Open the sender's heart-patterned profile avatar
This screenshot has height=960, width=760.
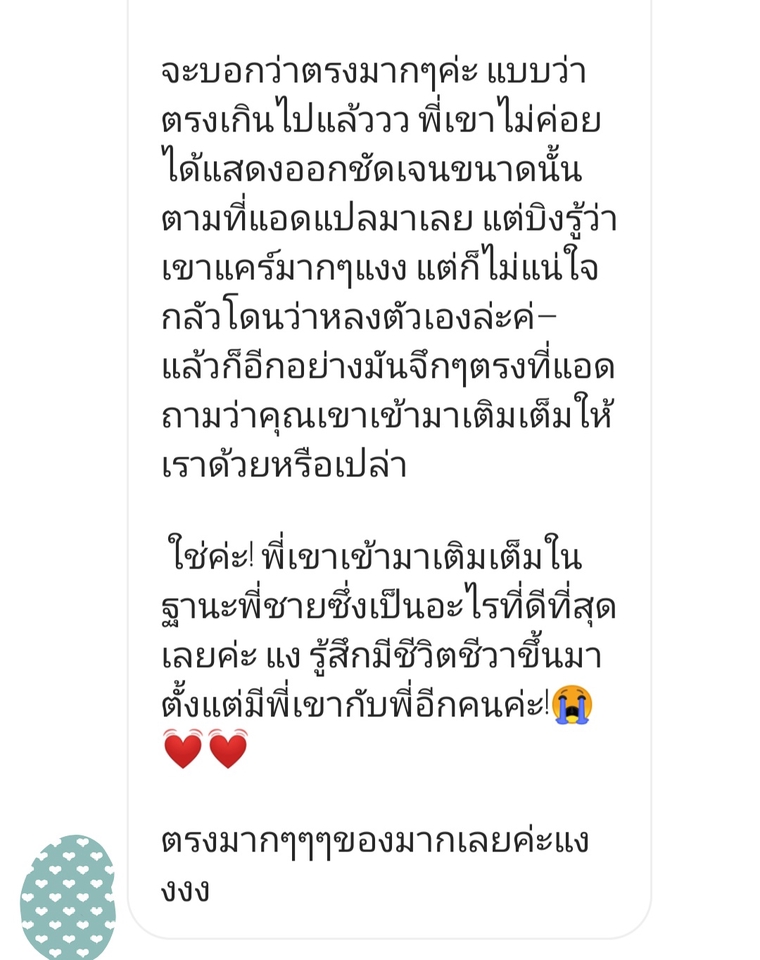(x=67, y=898)
